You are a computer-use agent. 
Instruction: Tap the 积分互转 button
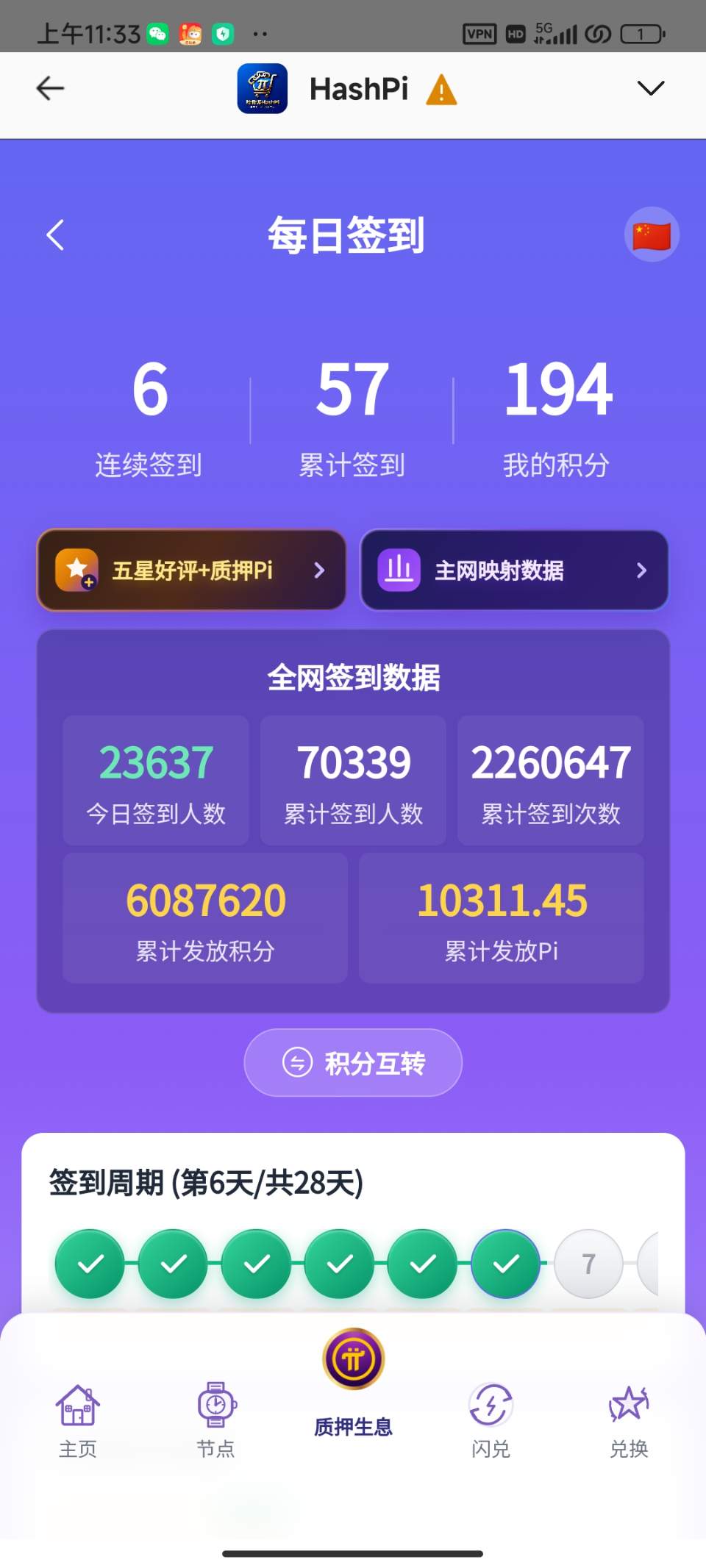click(x=353, y=1063)
